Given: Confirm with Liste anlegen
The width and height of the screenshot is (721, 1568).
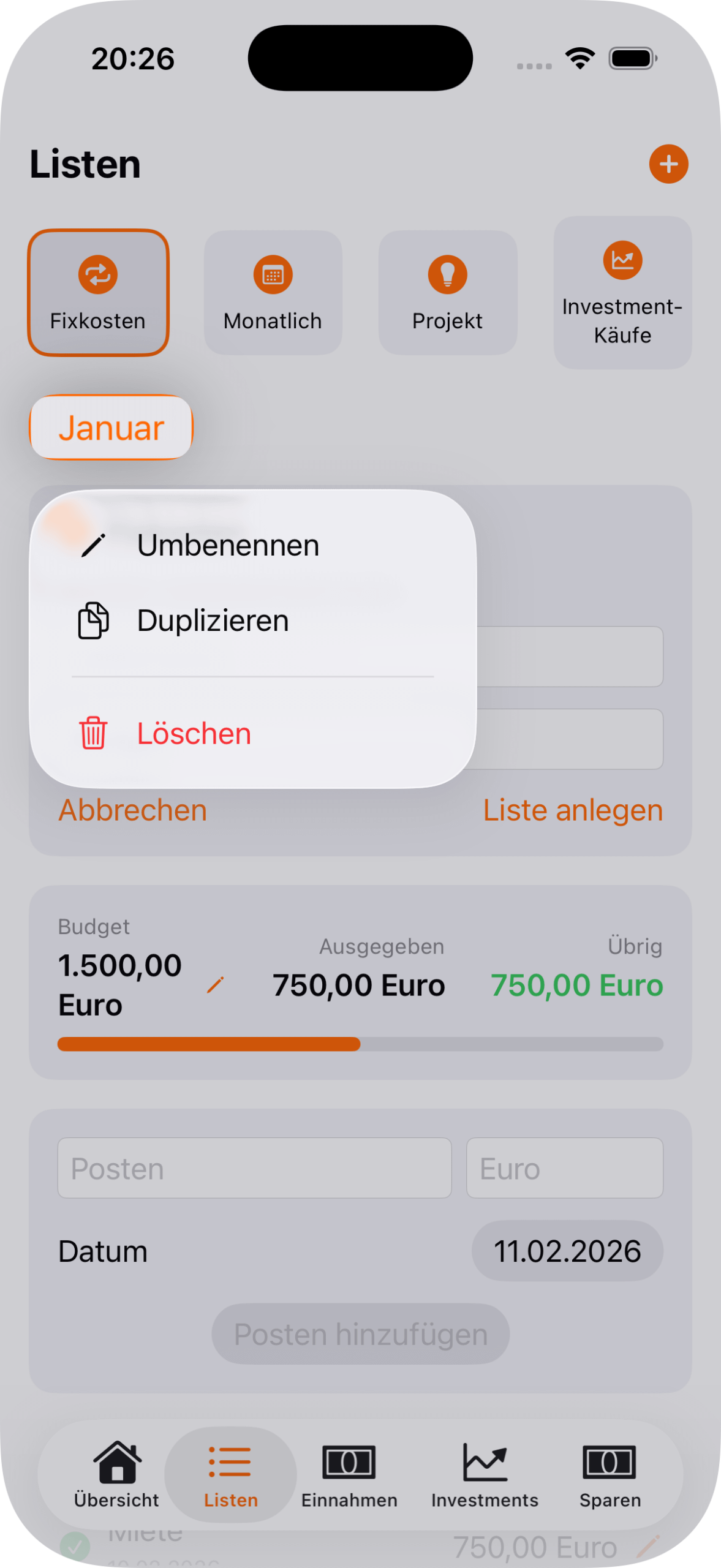Looking at the screenshot, I should click(x=573, y=810).
